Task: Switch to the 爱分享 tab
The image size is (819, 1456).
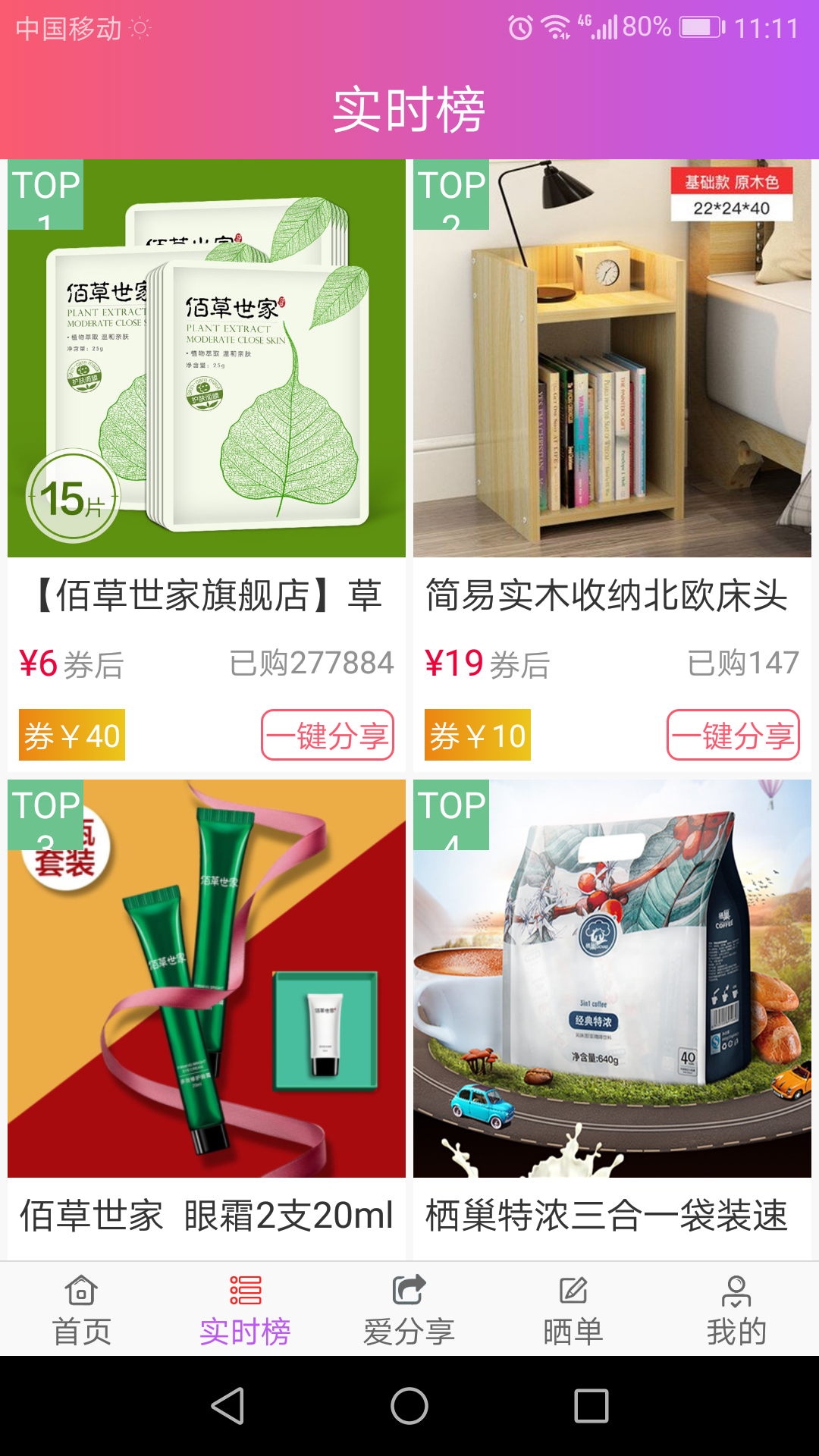Action: click(x=409, y=1310)
